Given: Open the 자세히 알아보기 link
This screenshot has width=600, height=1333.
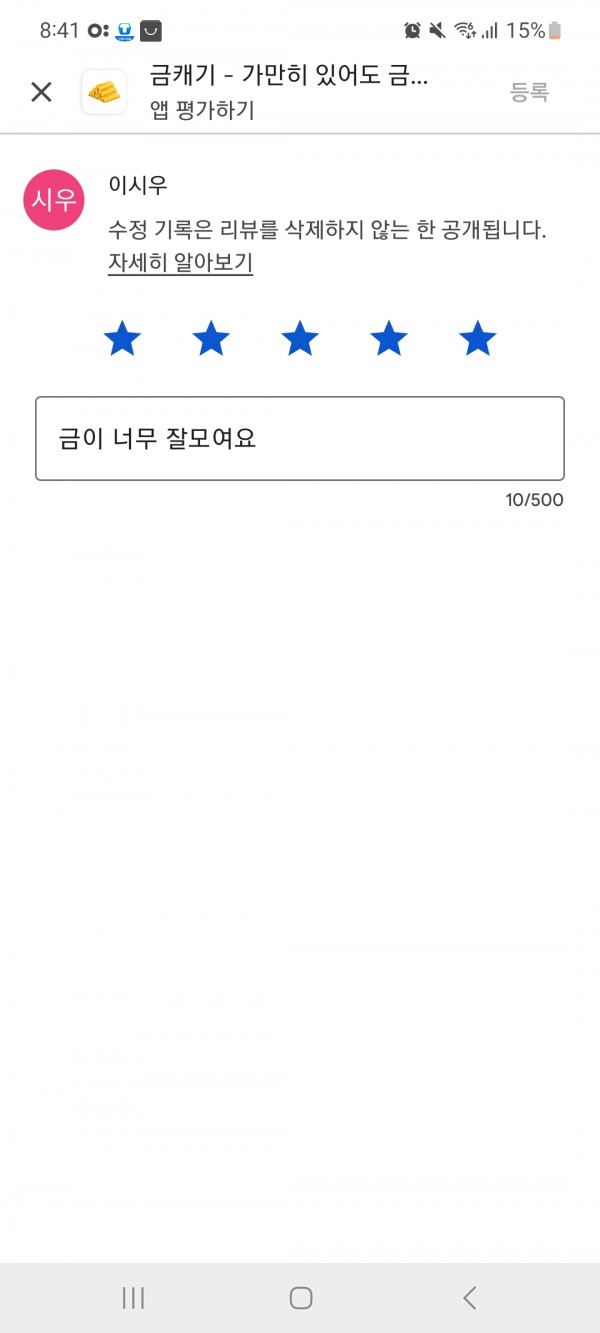Looking at the screenshot, I should tap(180, 263).
